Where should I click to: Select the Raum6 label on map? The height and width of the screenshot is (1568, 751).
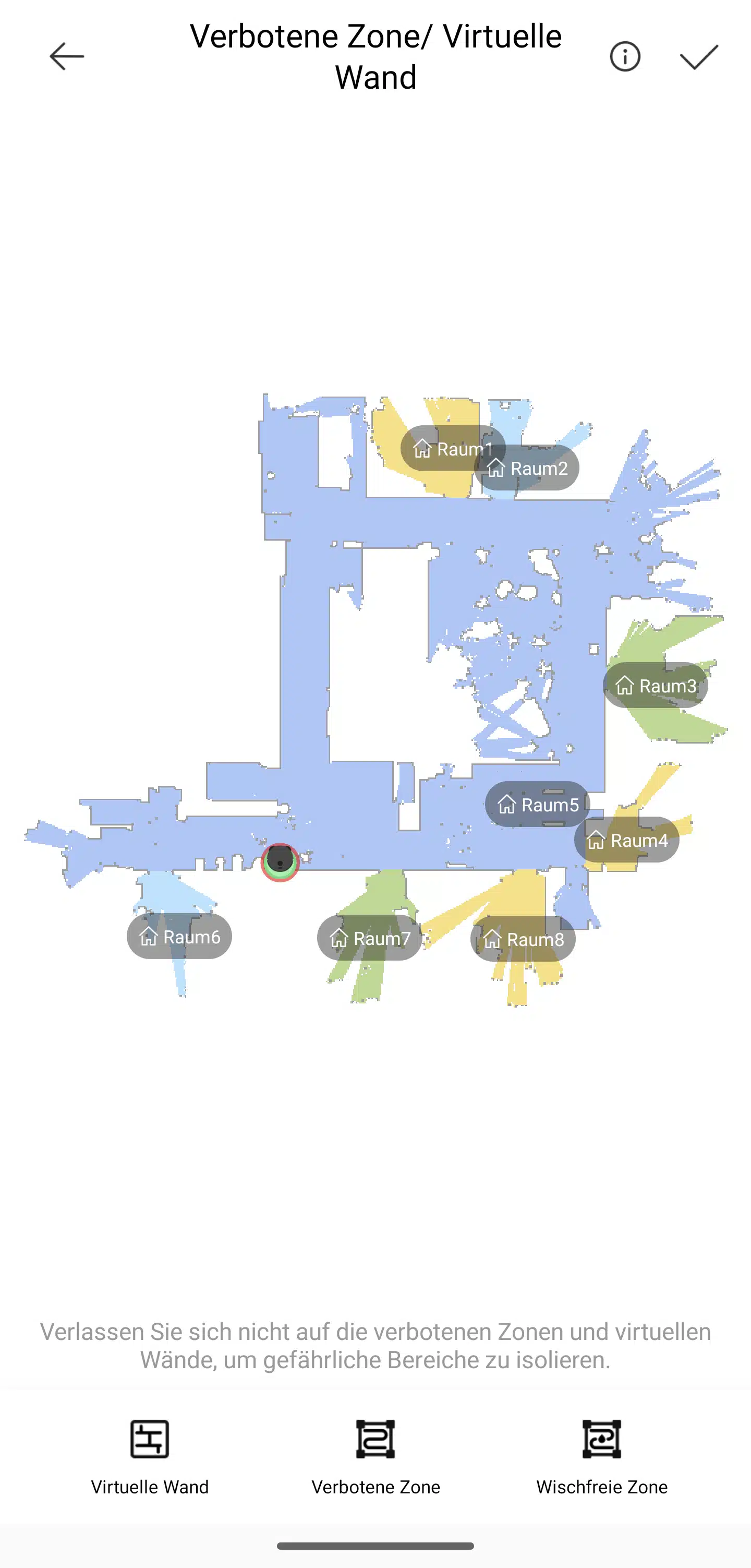tap(179, 936)
